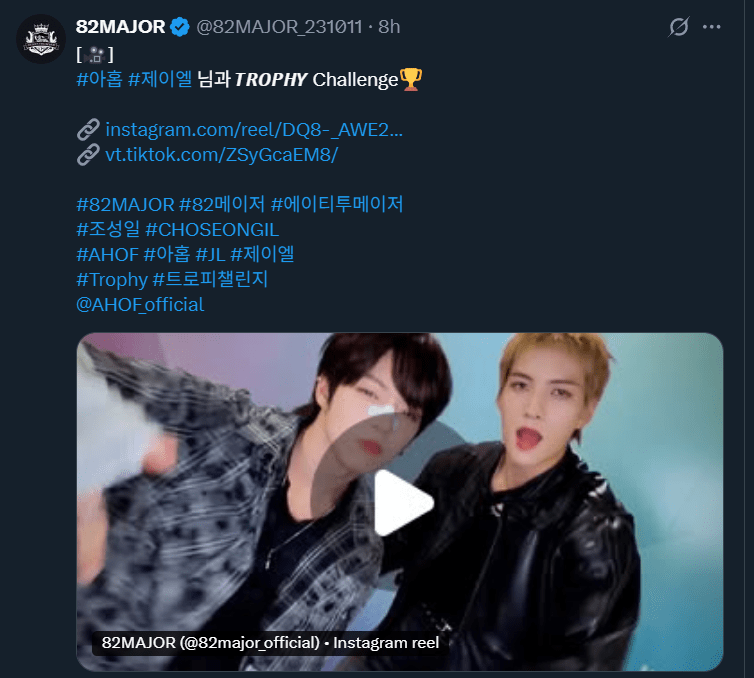Open the post's more options menu
The image size is (754, 678).
[712, 27]
